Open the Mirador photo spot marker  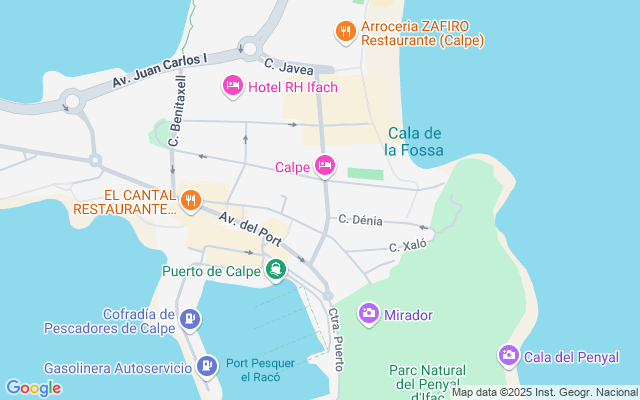point(369,315)
